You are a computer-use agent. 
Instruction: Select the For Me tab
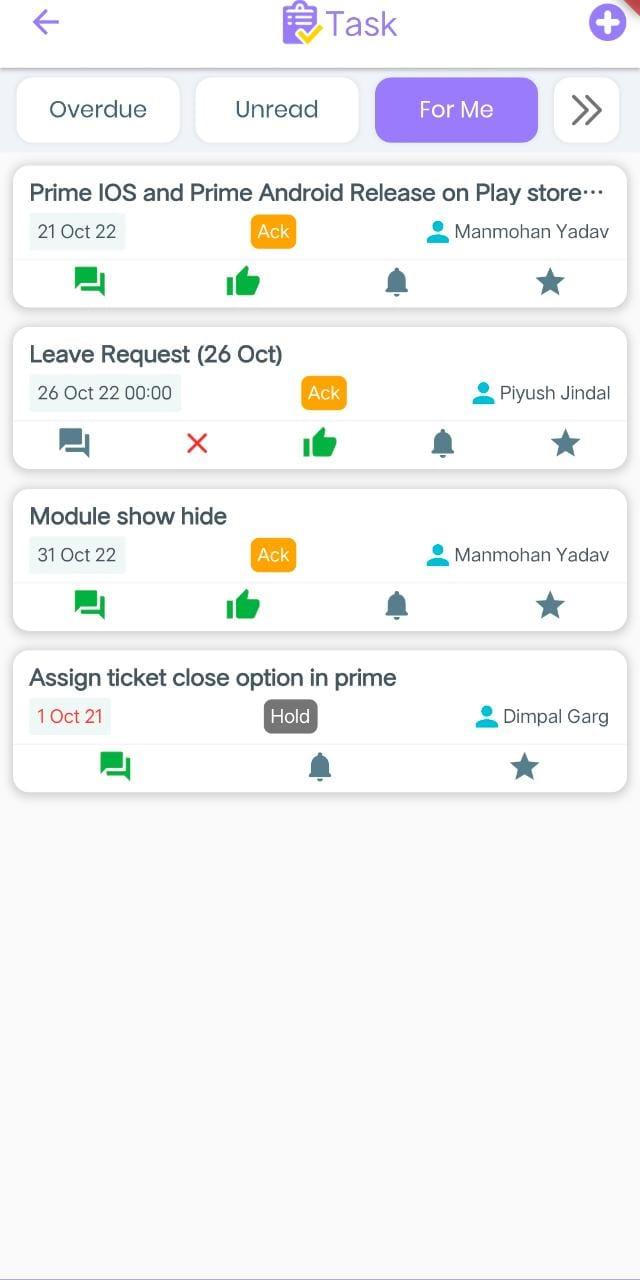pos(456,110)
